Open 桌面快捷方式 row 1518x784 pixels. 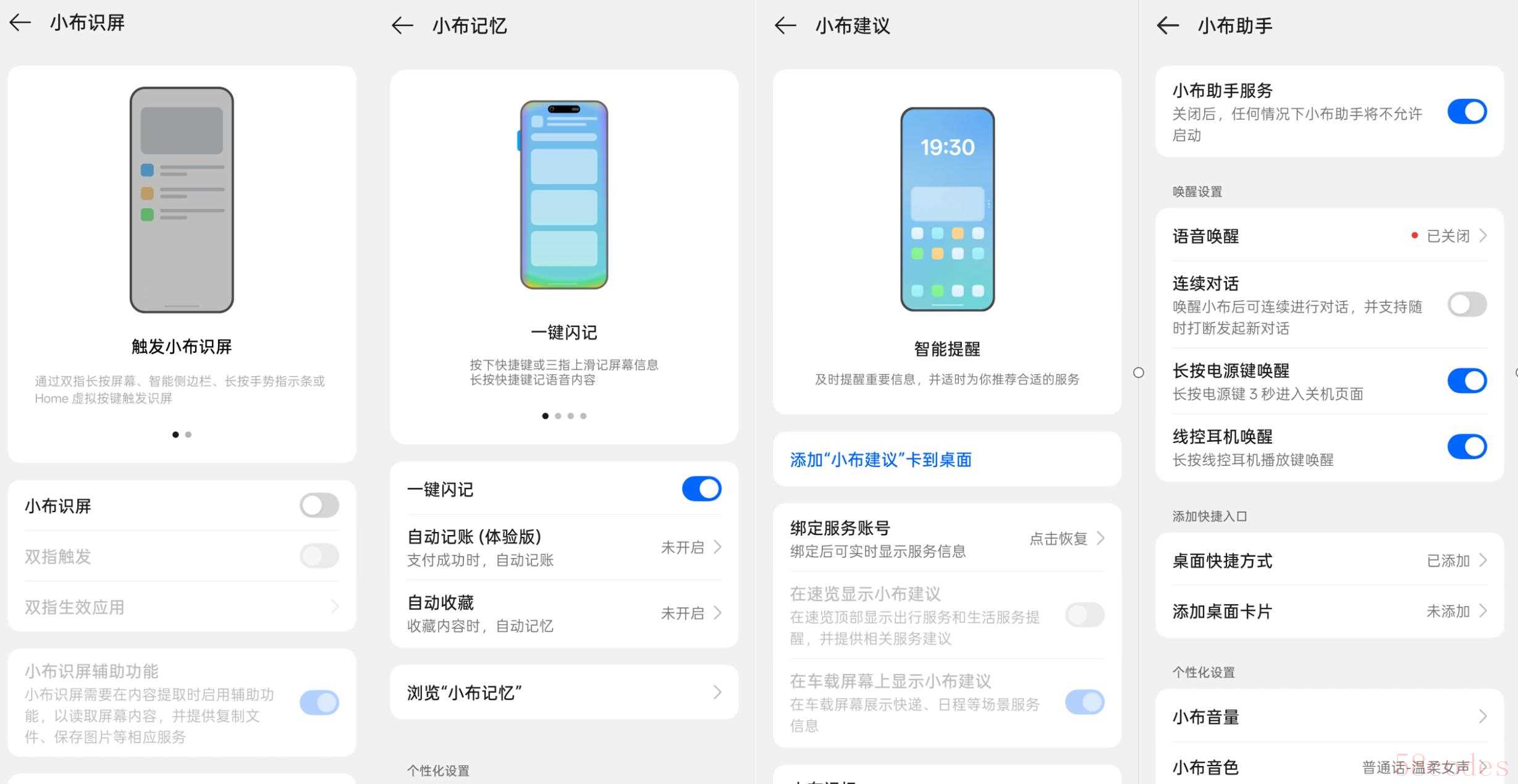pos(1329,561)
